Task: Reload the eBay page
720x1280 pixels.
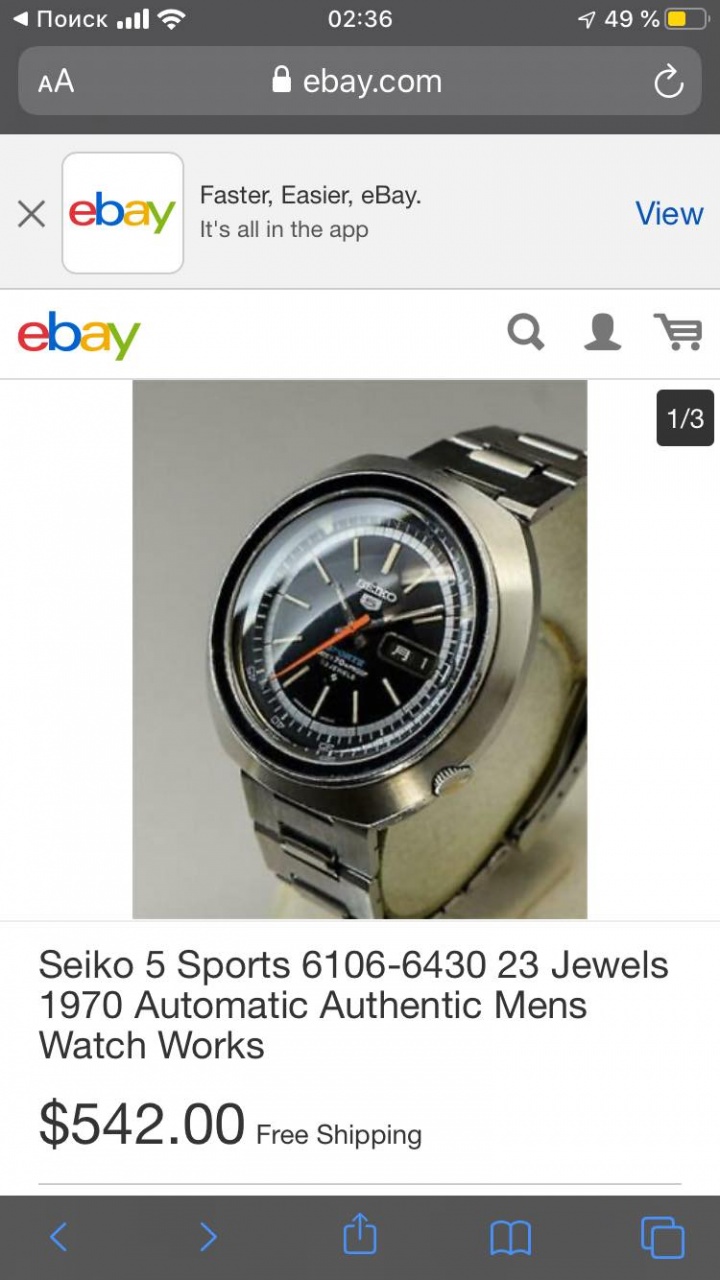Action: (x=668, y=82)
